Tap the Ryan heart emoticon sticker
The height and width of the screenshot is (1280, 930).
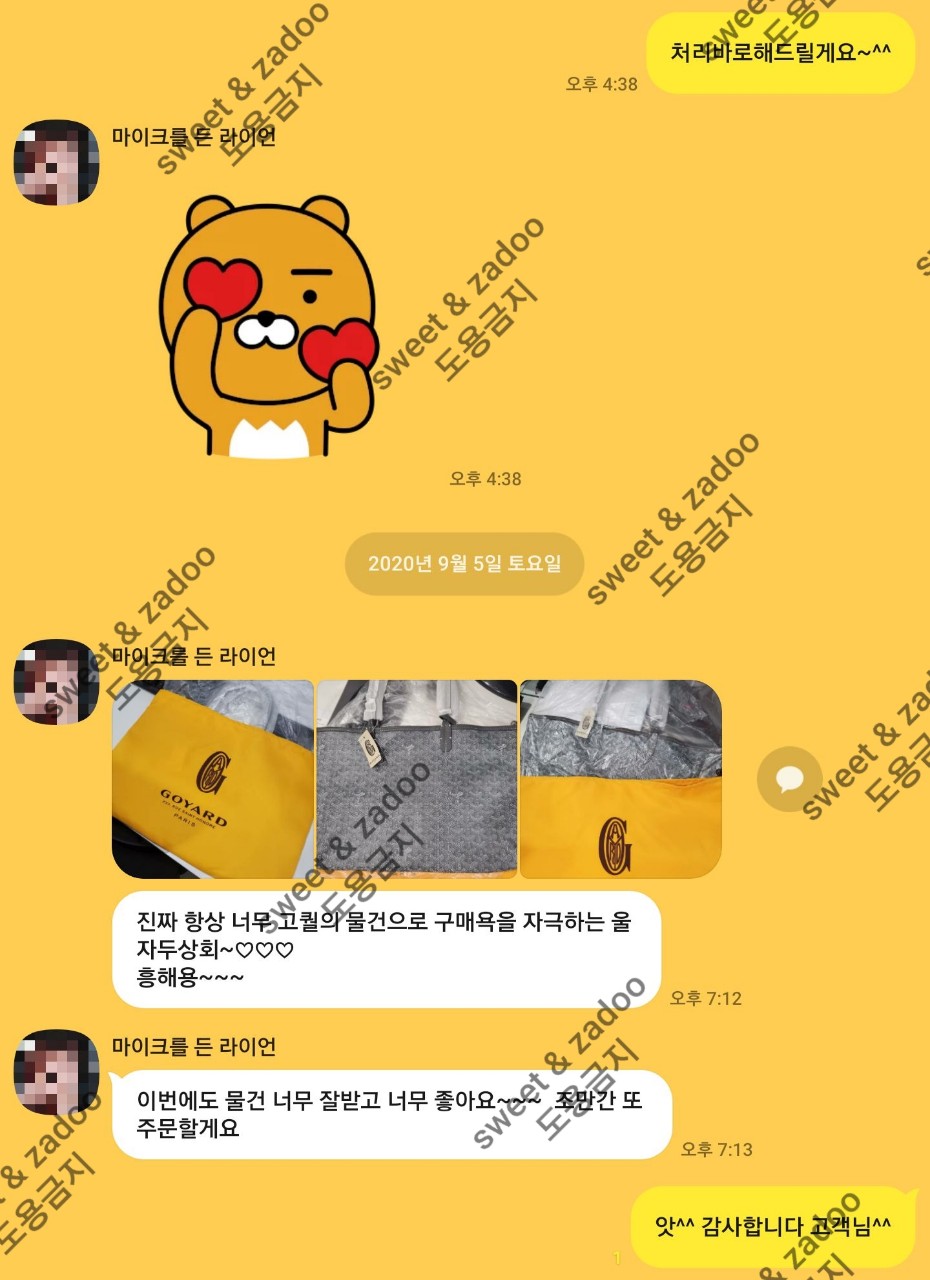click(268, 325)
